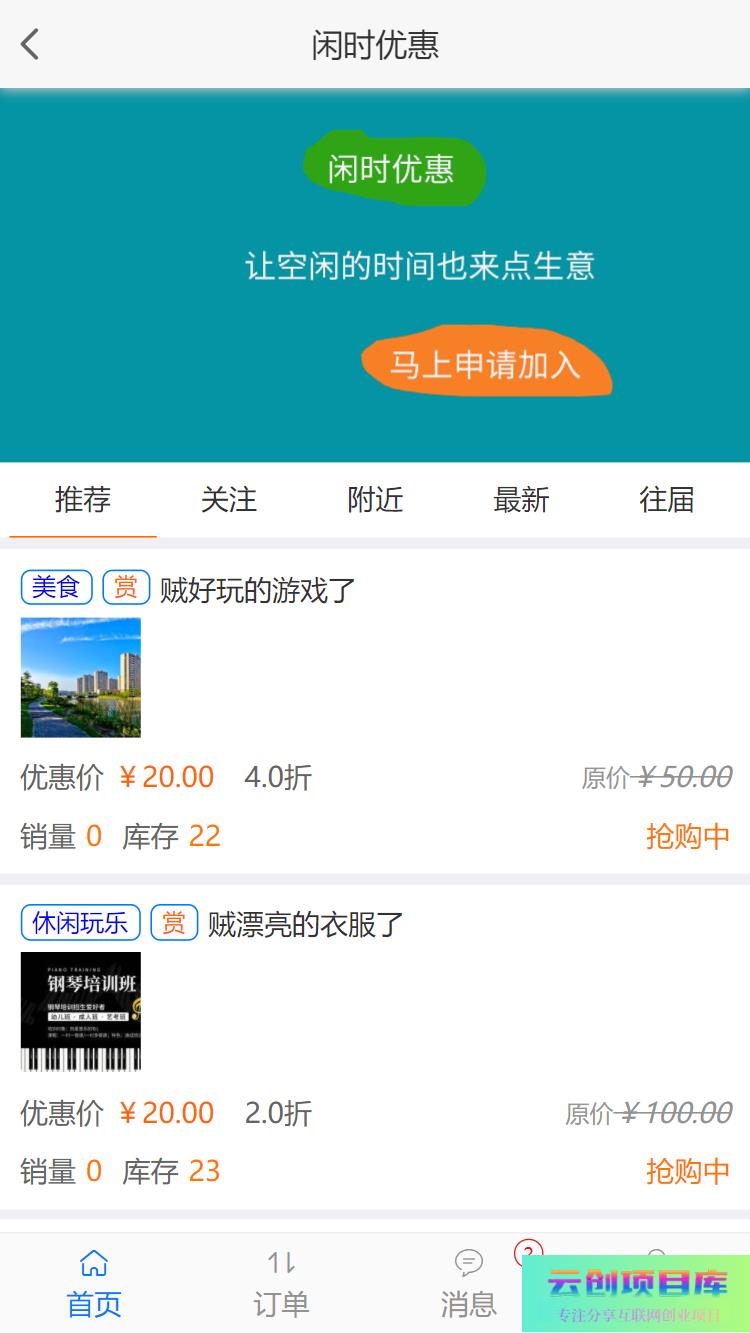Select the 附近 tab
This screenshot has height=1333, width=750.
375,499
